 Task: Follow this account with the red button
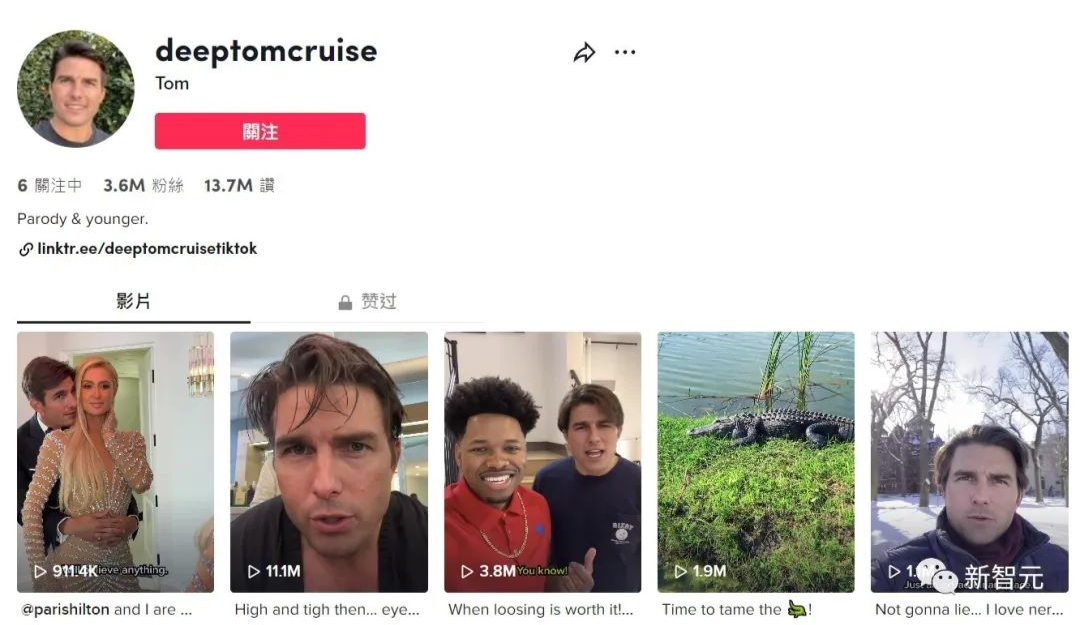click(x=260, y=131)
